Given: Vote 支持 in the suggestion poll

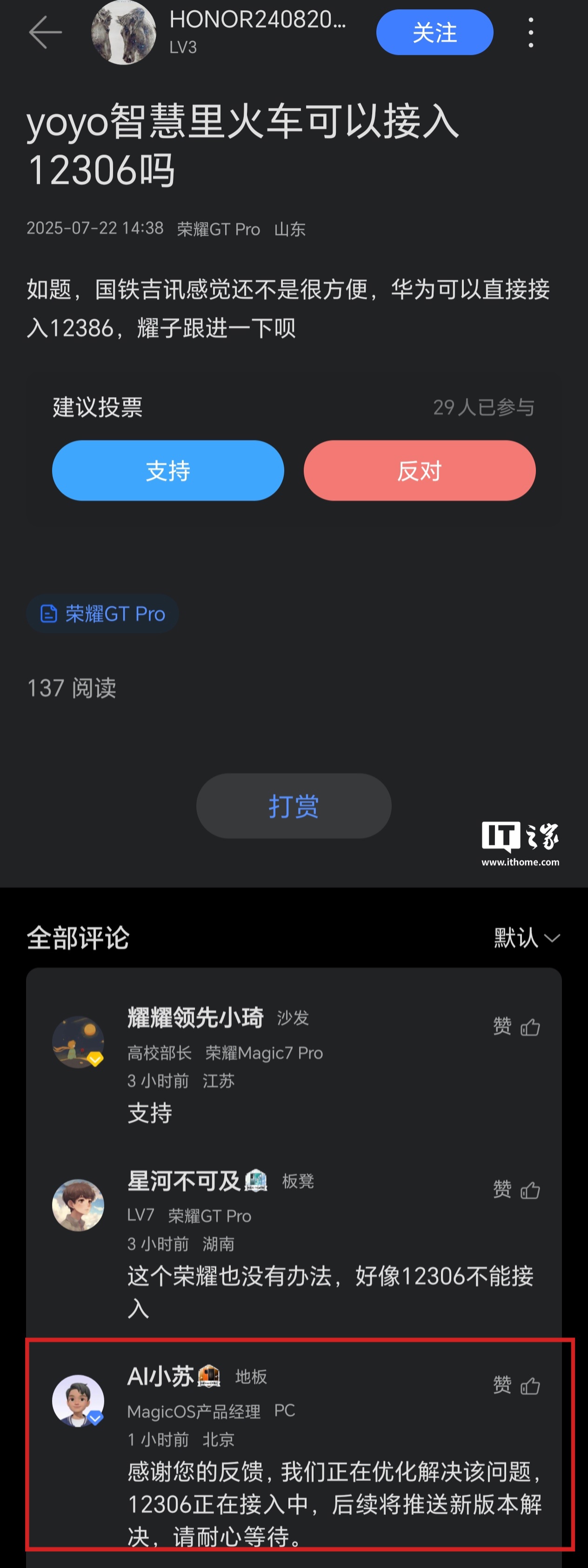Looking at the screenshot, I should (x=168, y=471).
